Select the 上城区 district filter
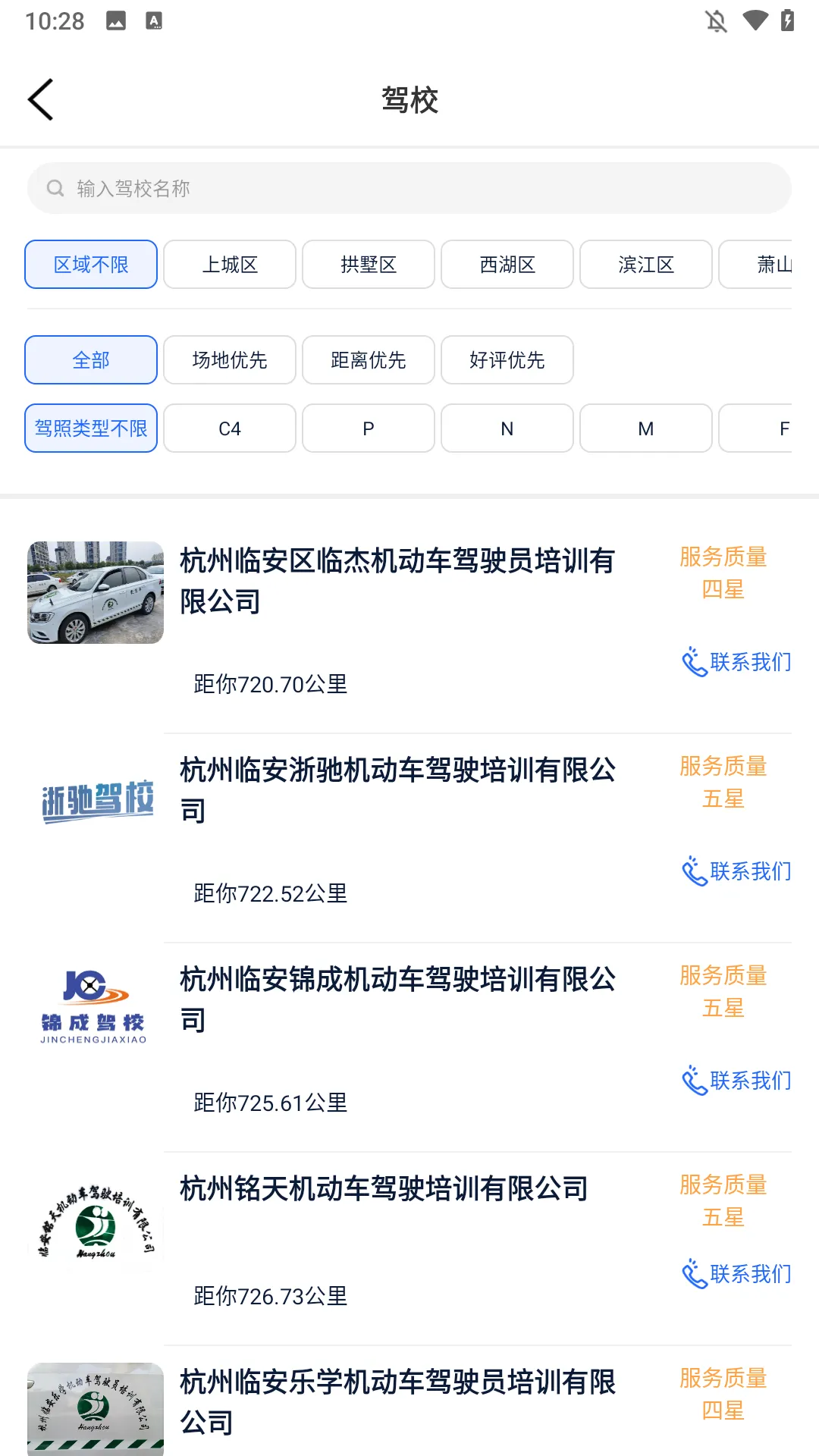The height and width of the screenshot is (1456, 819). [229, 265]
